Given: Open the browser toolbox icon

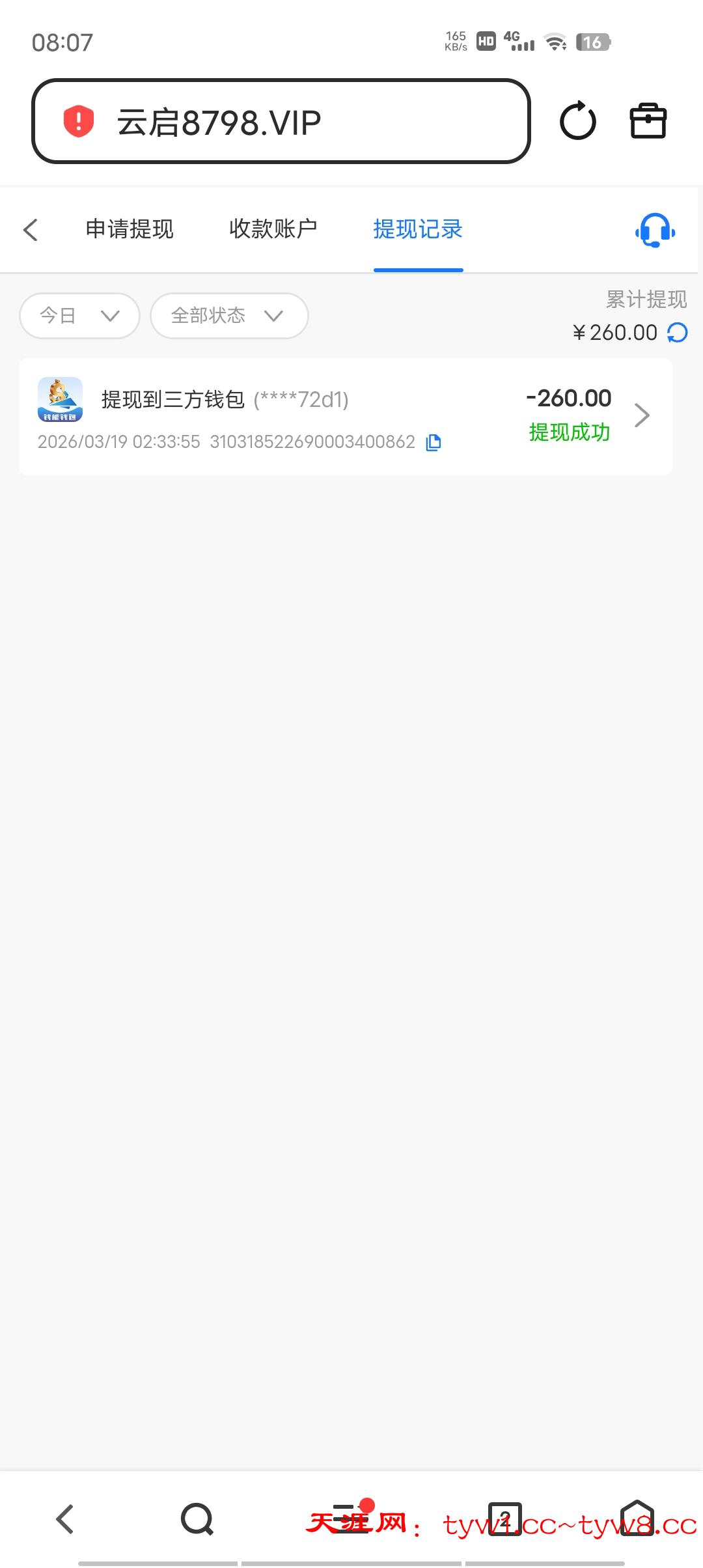Looking at the screenshot, I should tap(648, 121).
